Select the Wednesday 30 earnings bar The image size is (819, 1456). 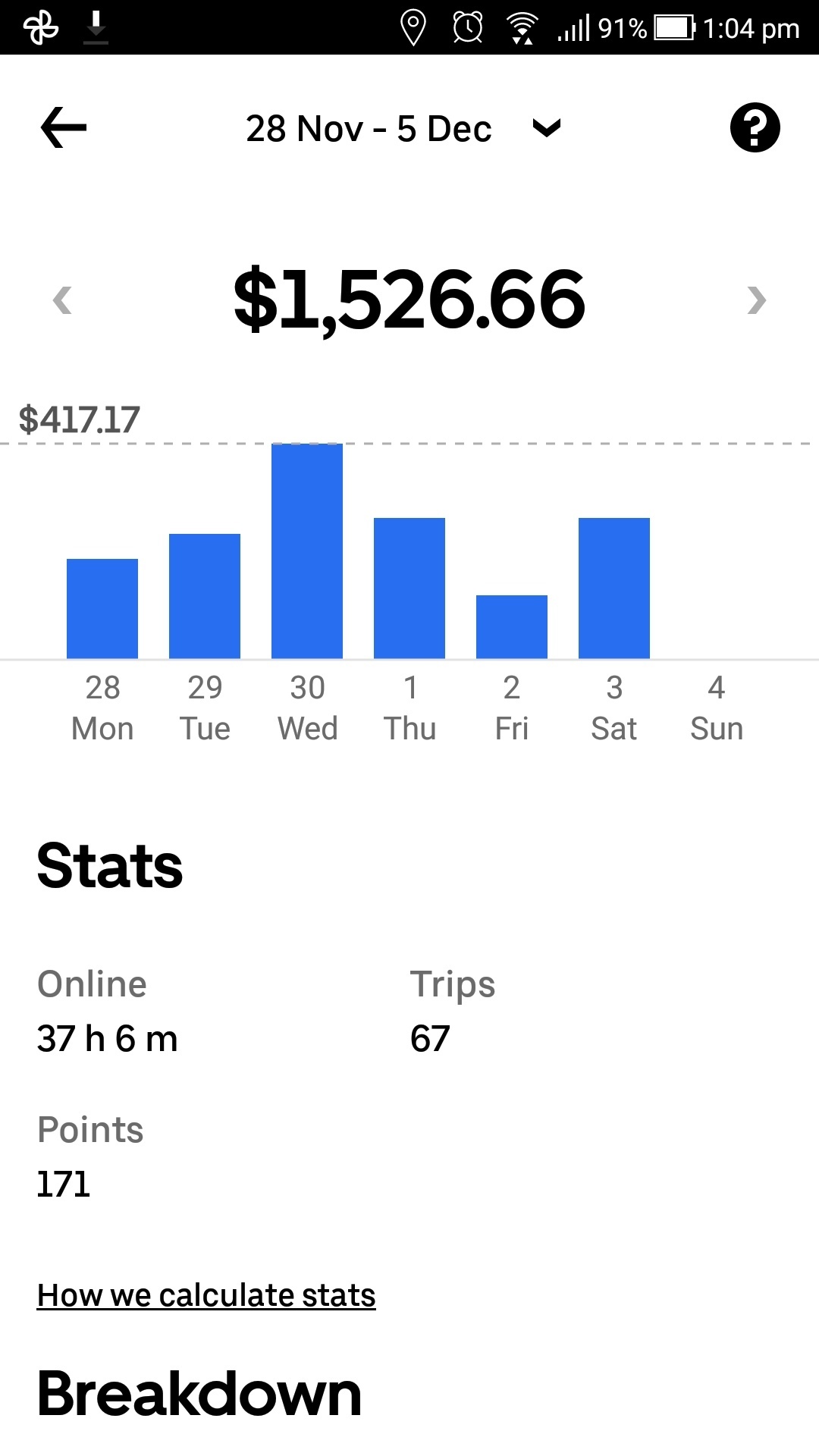pyautogui.click(x=307, y=551)
